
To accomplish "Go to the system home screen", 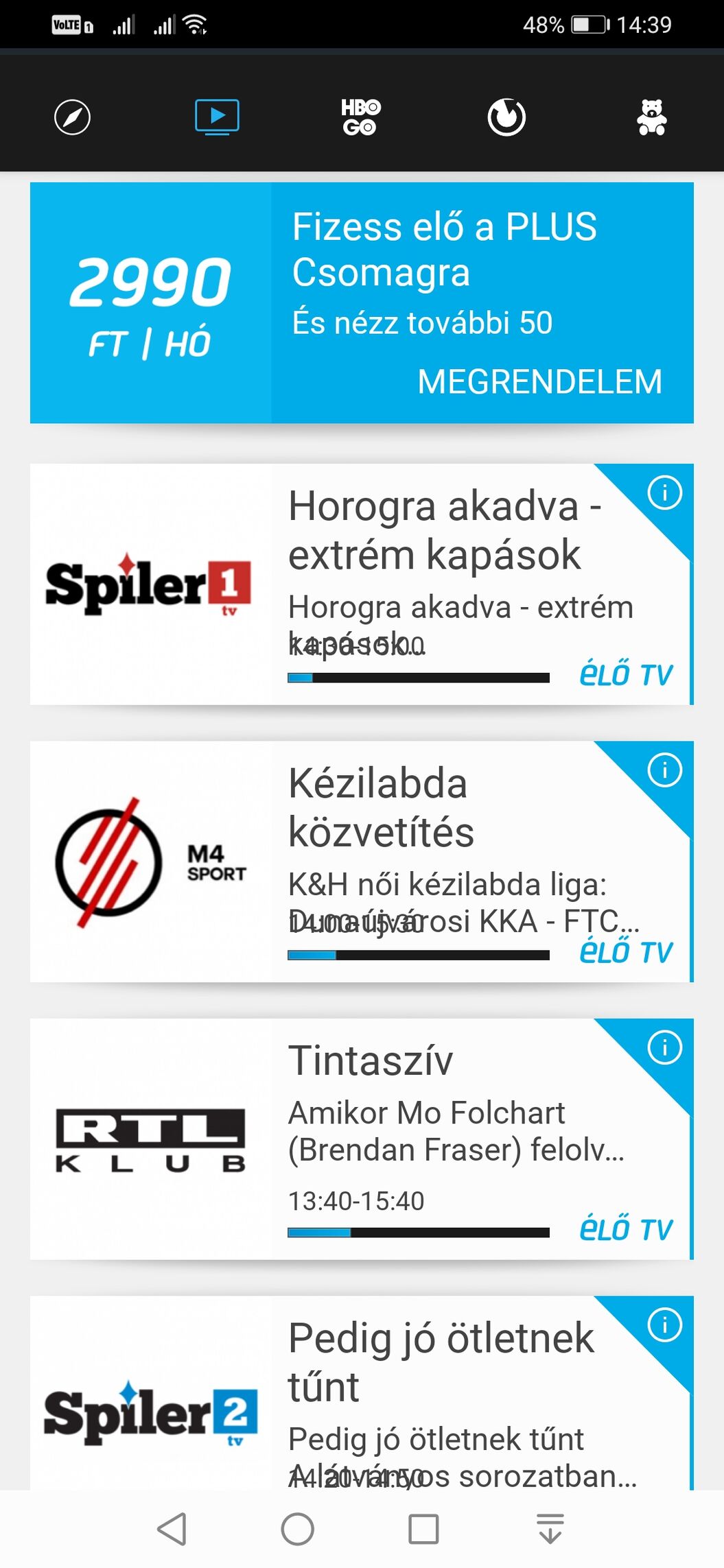I will [297, 1529].
